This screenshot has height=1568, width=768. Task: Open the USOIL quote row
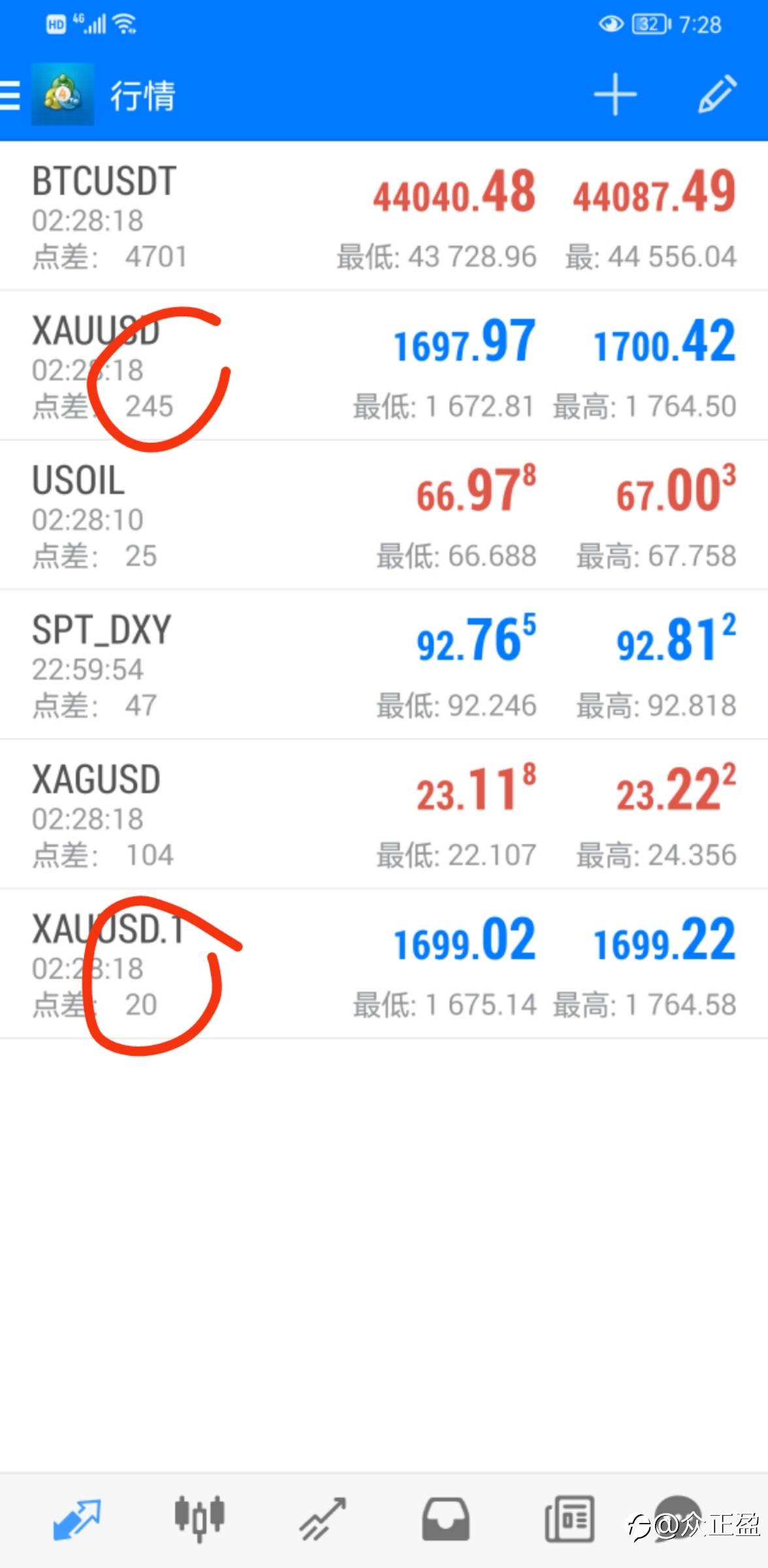(x=384, y=515)
